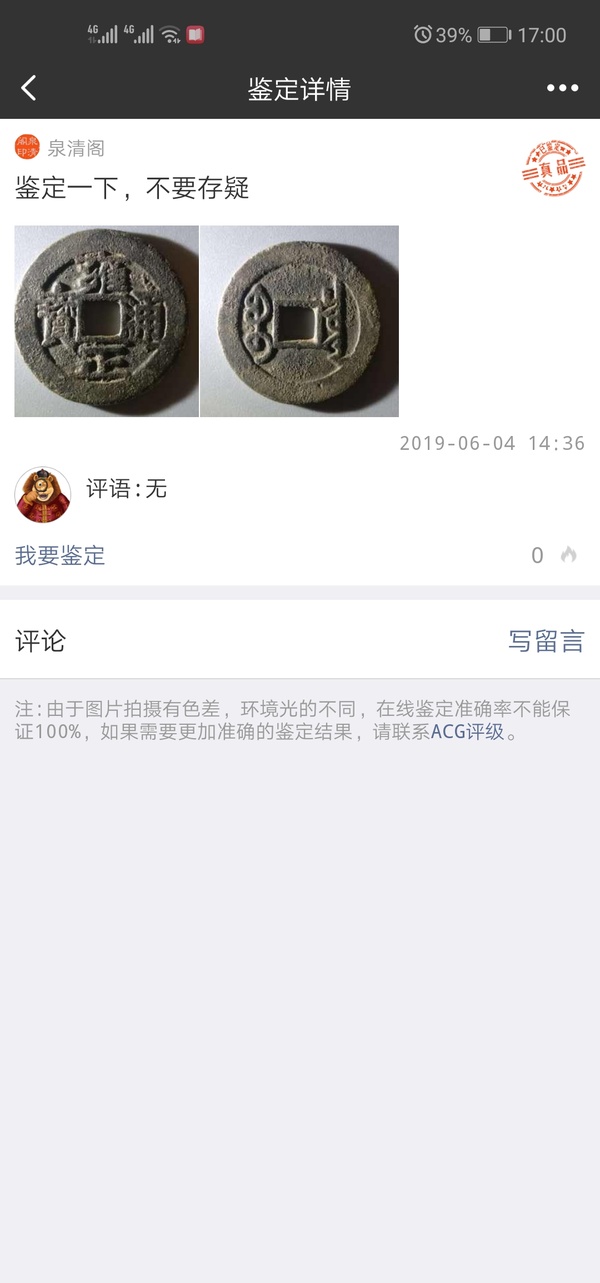
Task: Tap 我要鉴定 to submit appraisal
Action: coord(60,555)
